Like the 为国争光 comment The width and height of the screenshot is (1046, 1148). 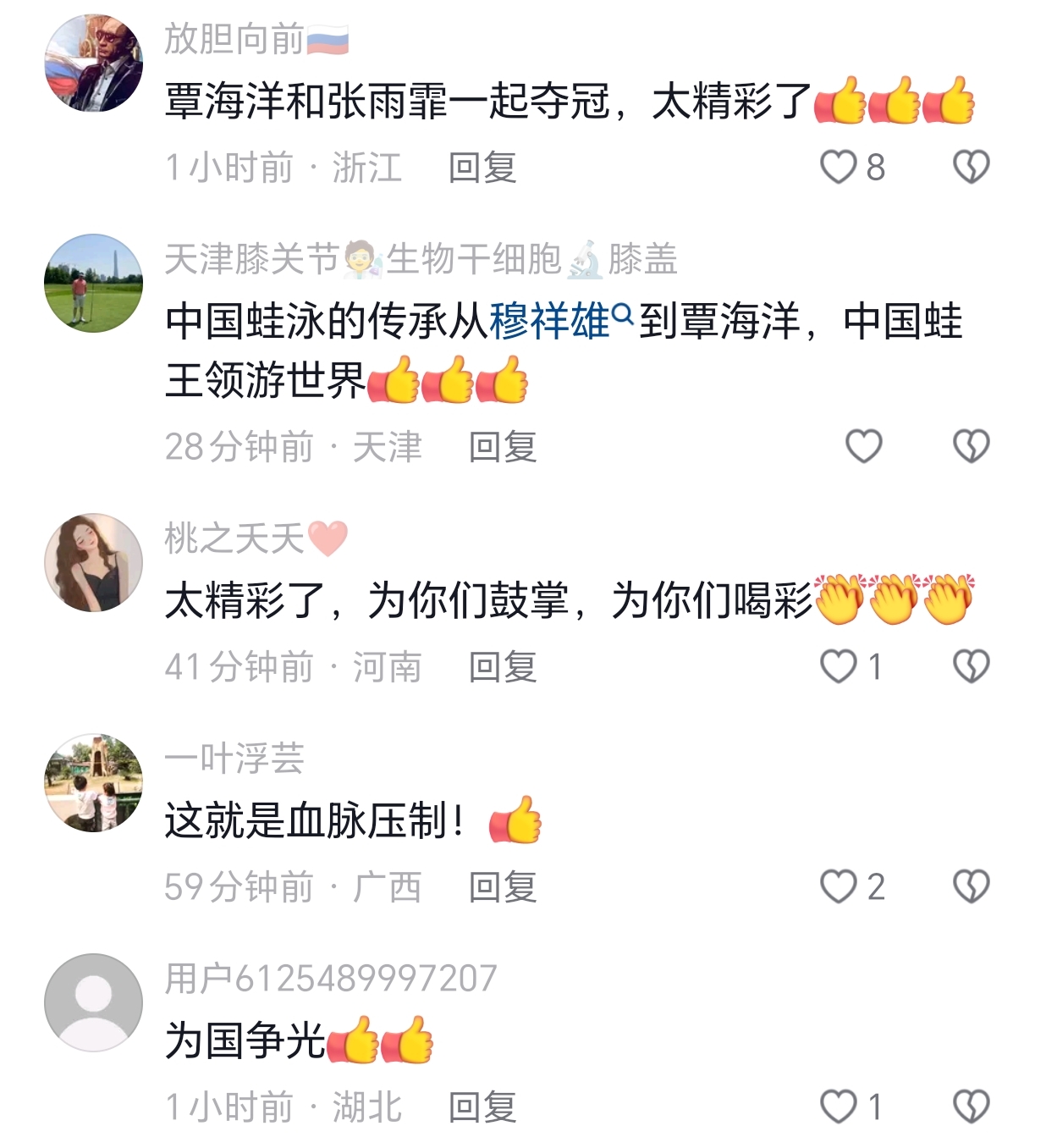click(x=839, y=1107)
